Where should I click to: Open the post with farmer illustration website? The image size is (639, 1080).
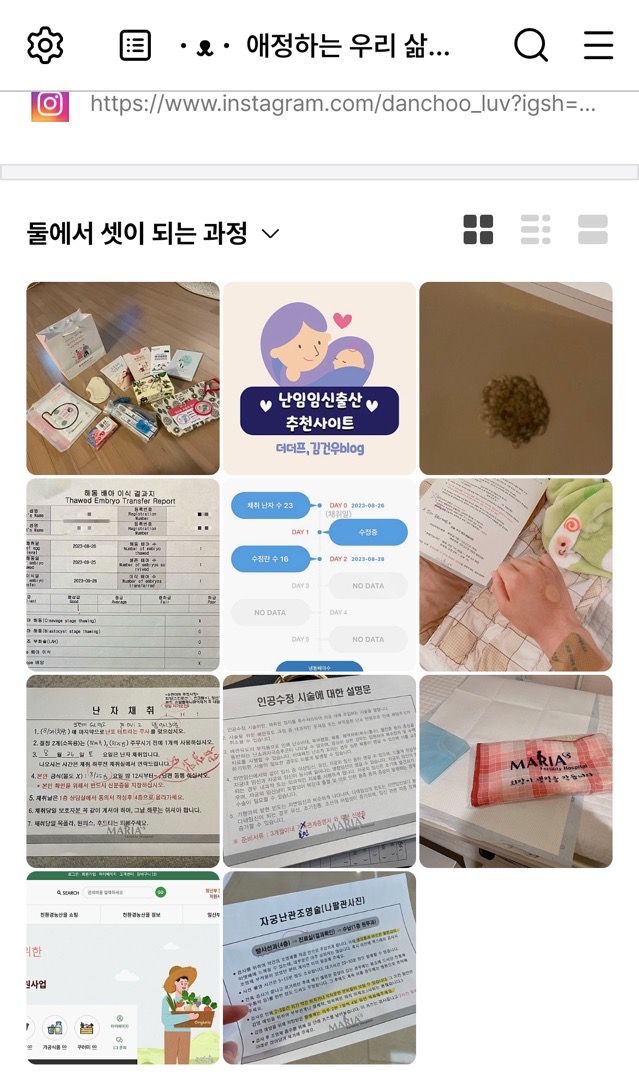pyautogui.click(x=123, y=966)
